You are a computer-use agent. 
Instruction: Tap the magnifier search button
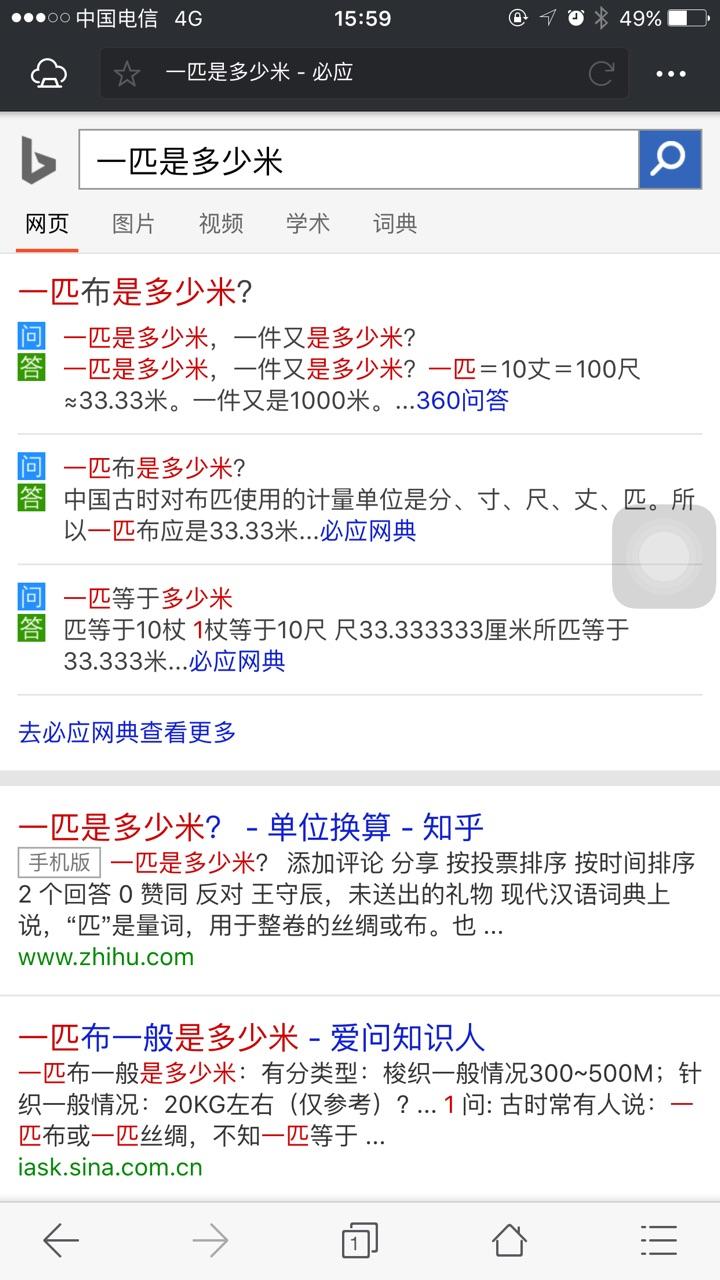pos(670,160)
